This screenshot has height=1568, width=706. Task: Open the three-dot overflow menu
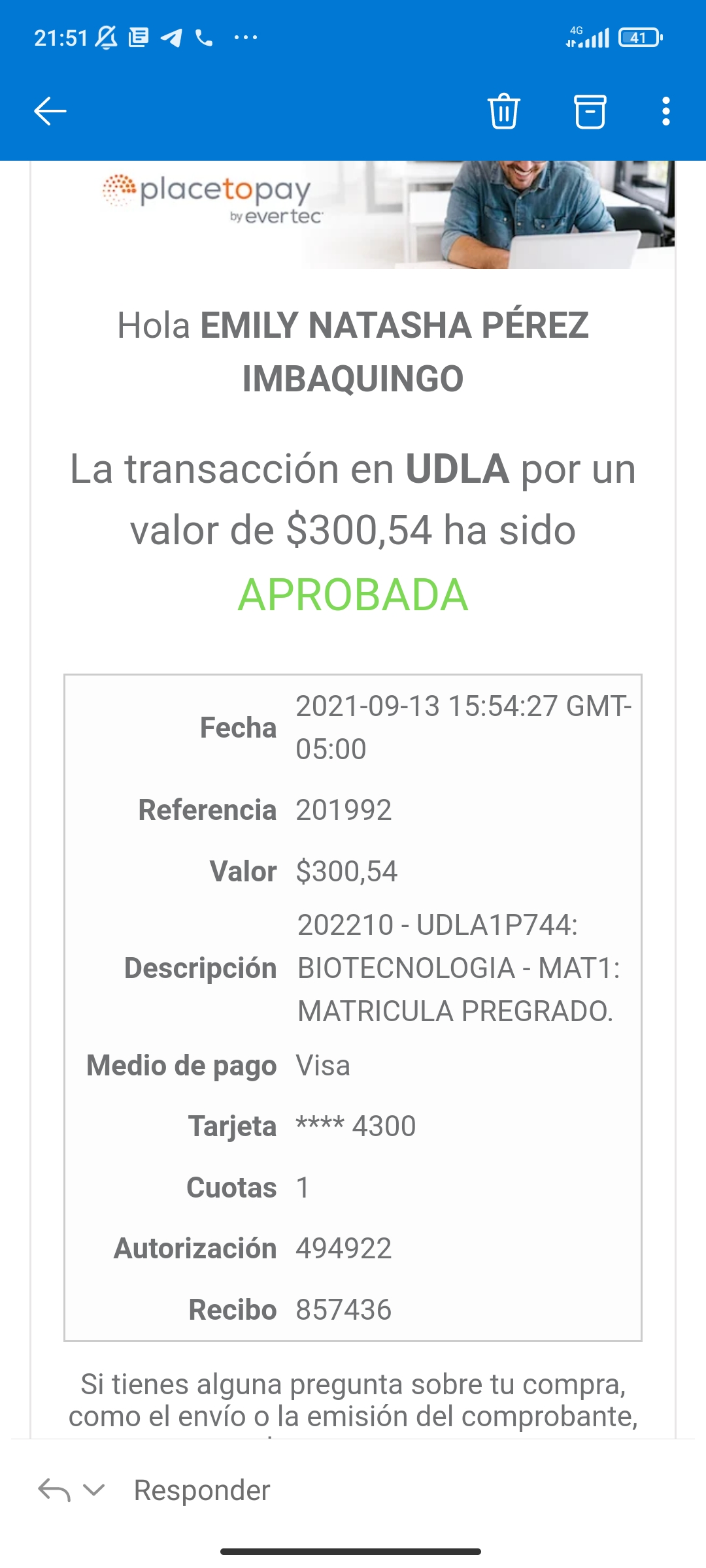(x=665, y=111)
